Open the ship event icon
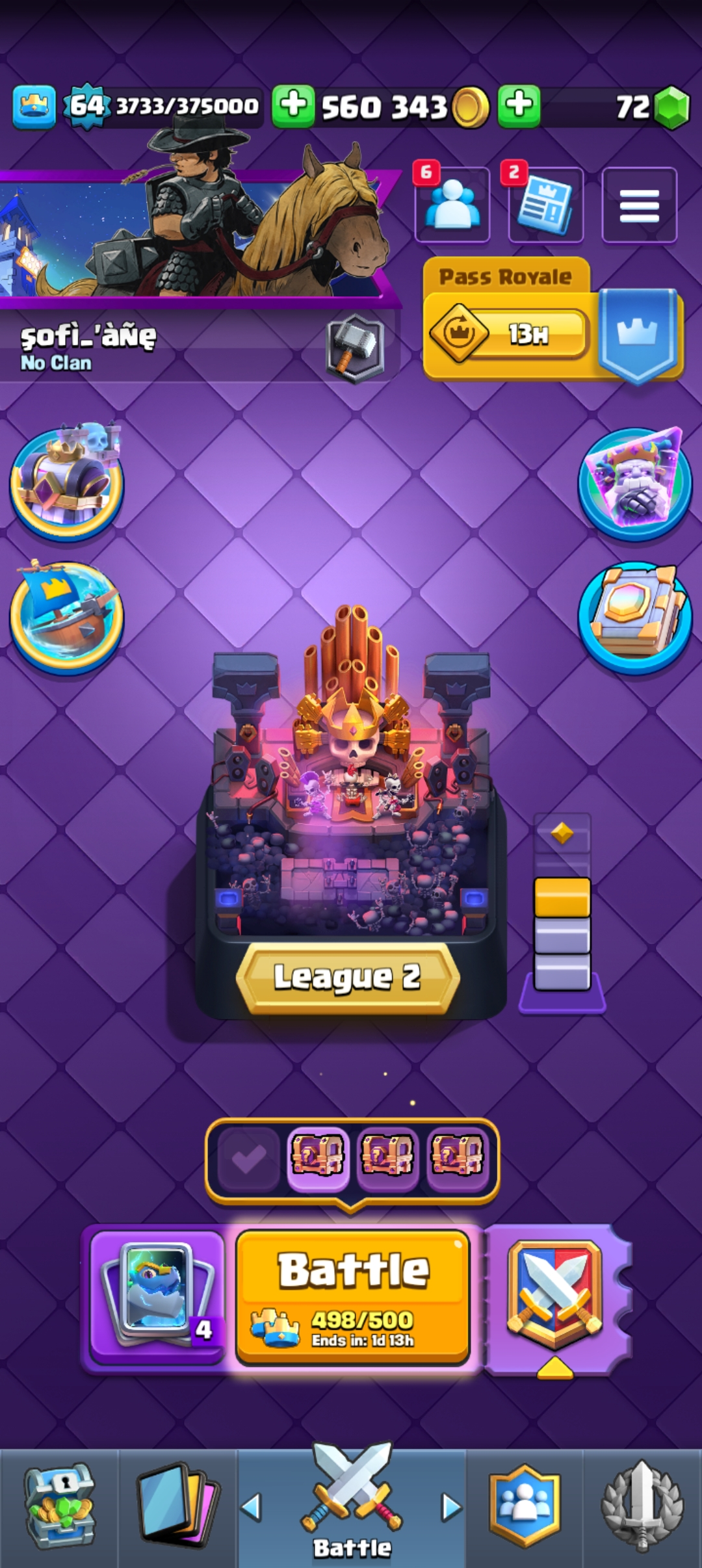 click(66, 616)
